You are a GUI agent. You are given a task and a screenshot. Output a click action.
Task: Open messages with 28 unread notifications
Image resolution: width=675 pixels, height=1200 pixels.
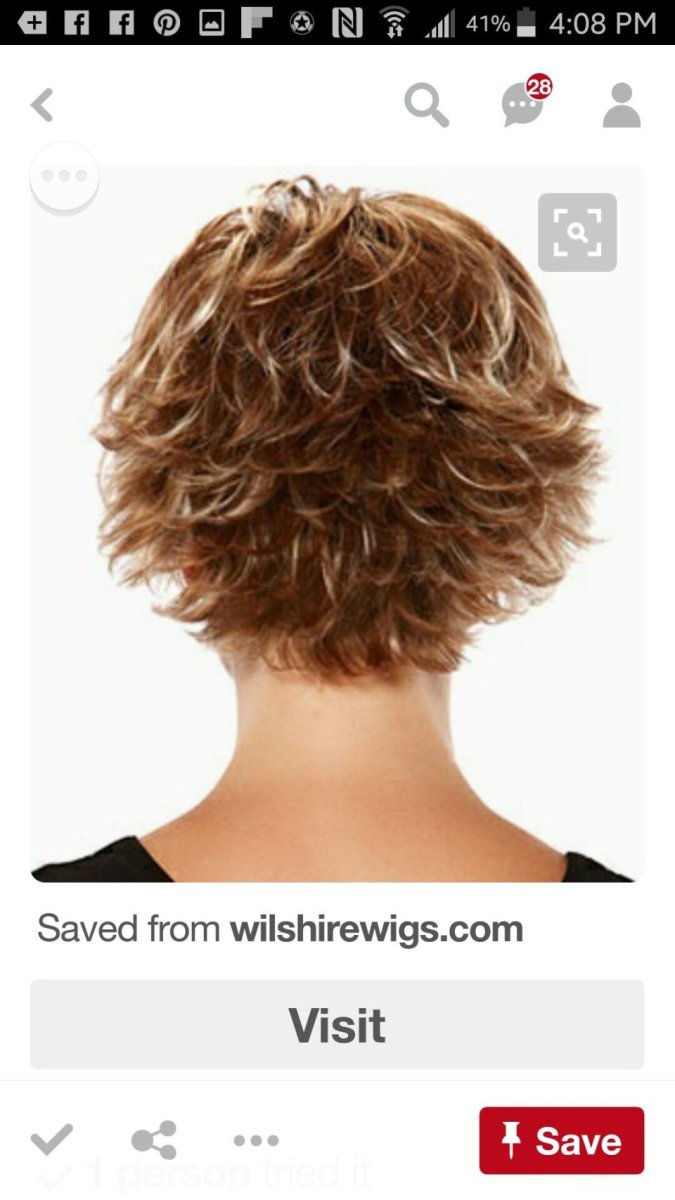[524, 104]
